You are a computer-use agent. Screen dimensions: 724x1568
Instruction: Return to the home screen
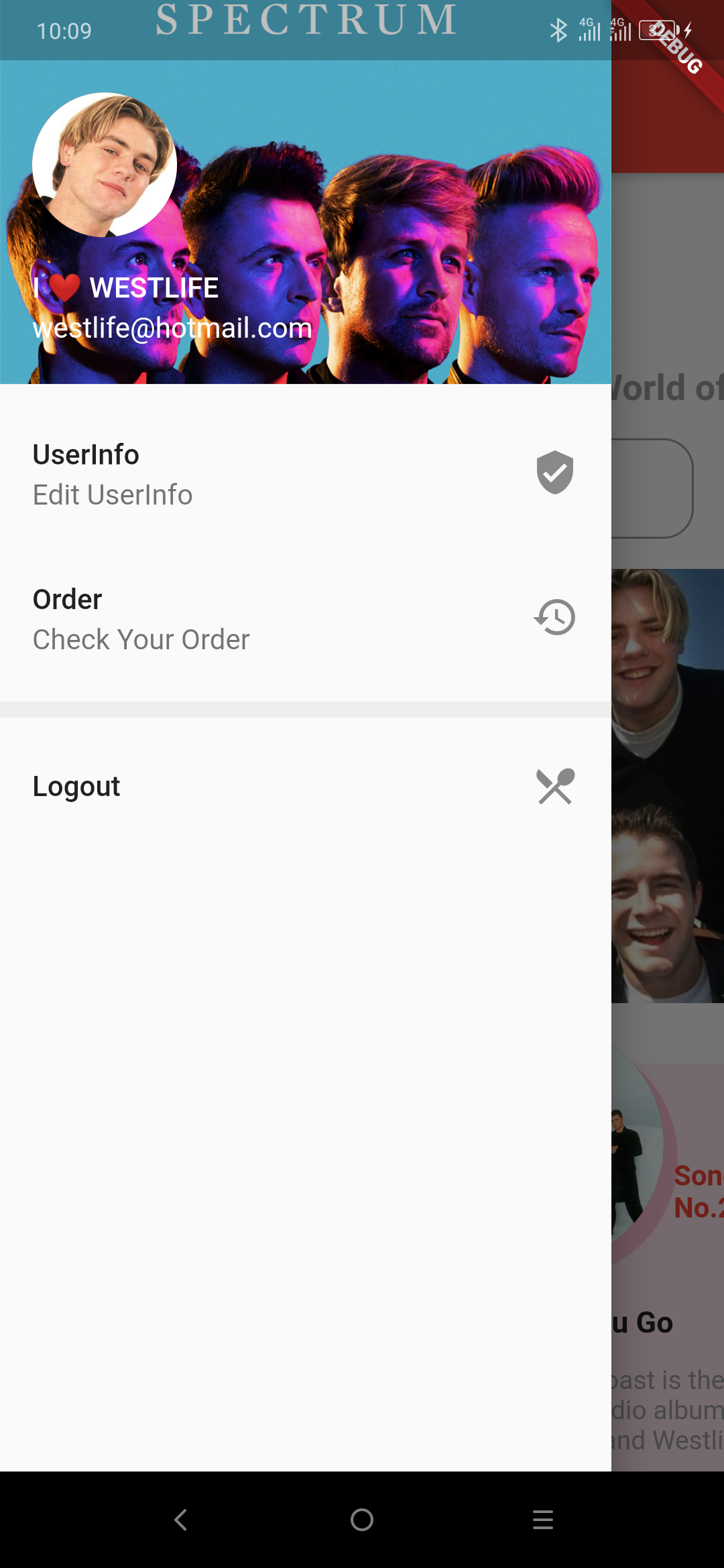pos(362,1520)
